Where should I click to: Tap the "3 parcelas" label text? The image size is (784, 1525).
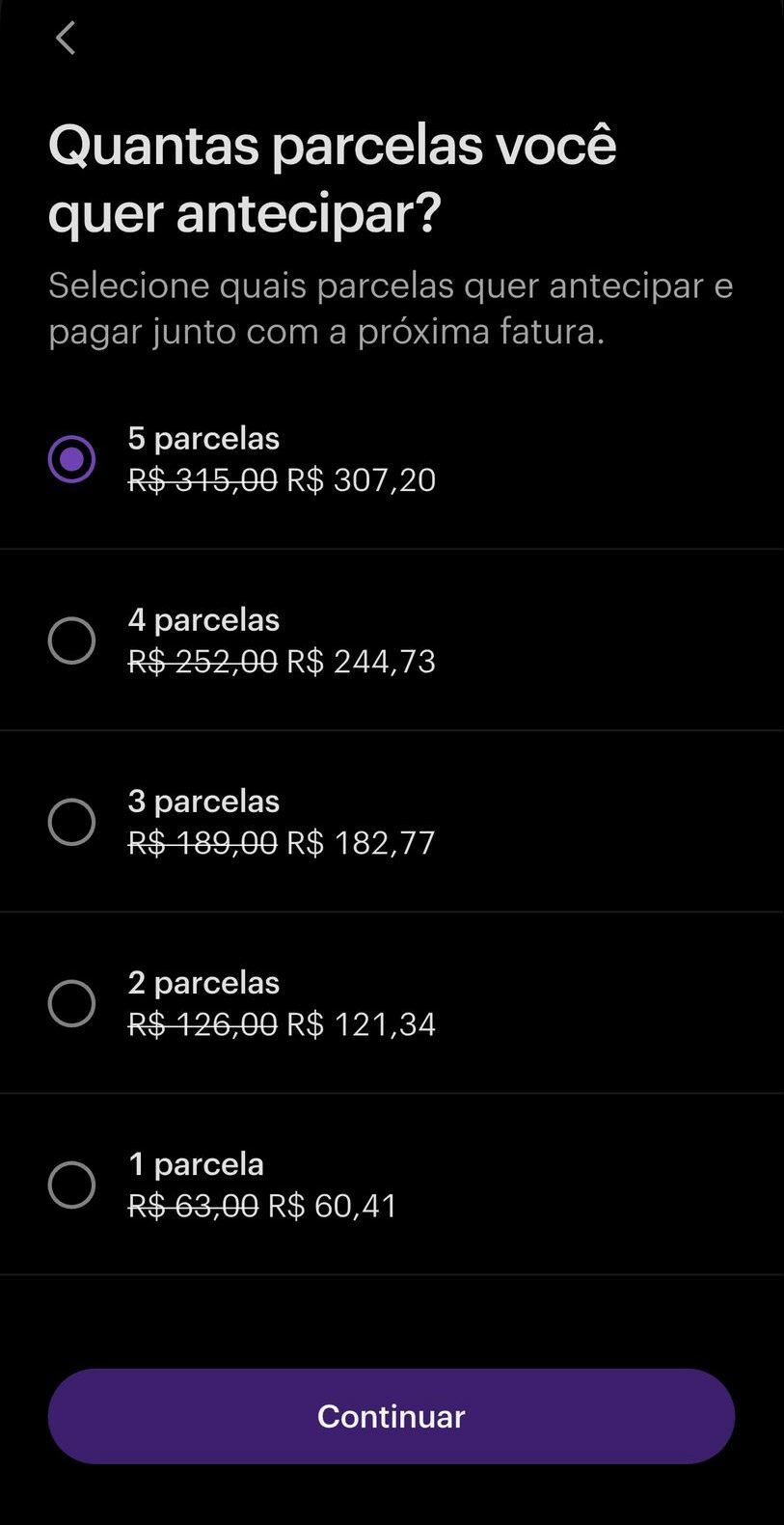point(203,802)
